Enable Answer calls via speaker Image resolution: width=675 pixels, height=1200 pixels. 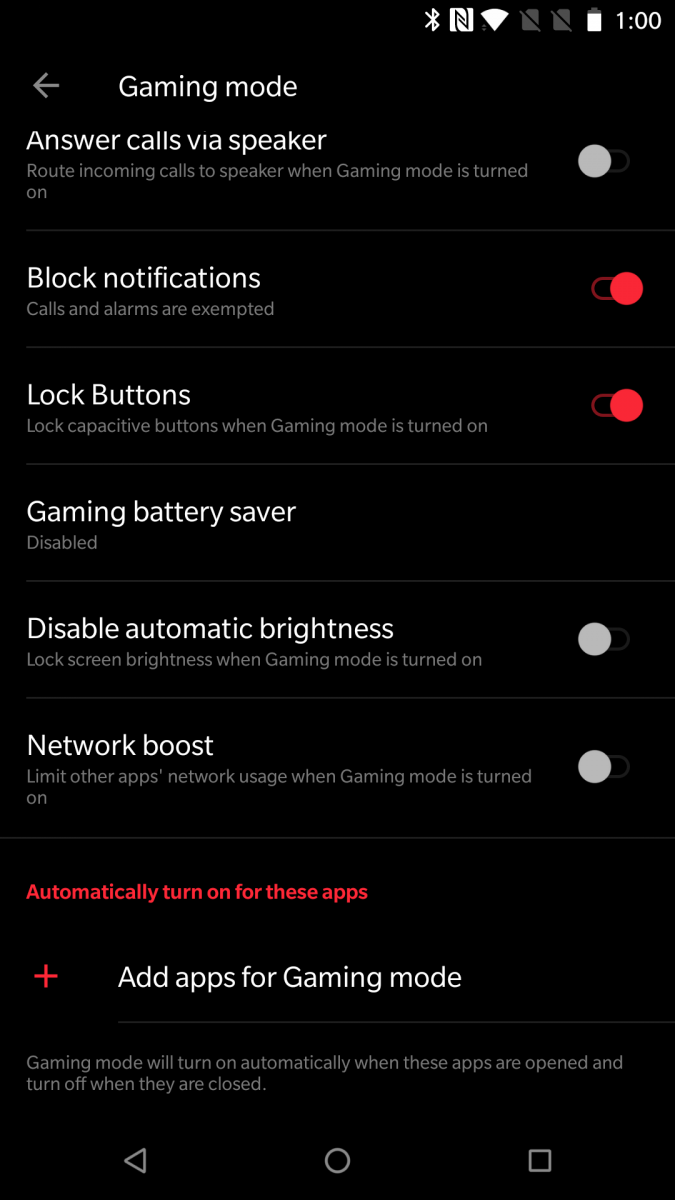pos(604,161)
